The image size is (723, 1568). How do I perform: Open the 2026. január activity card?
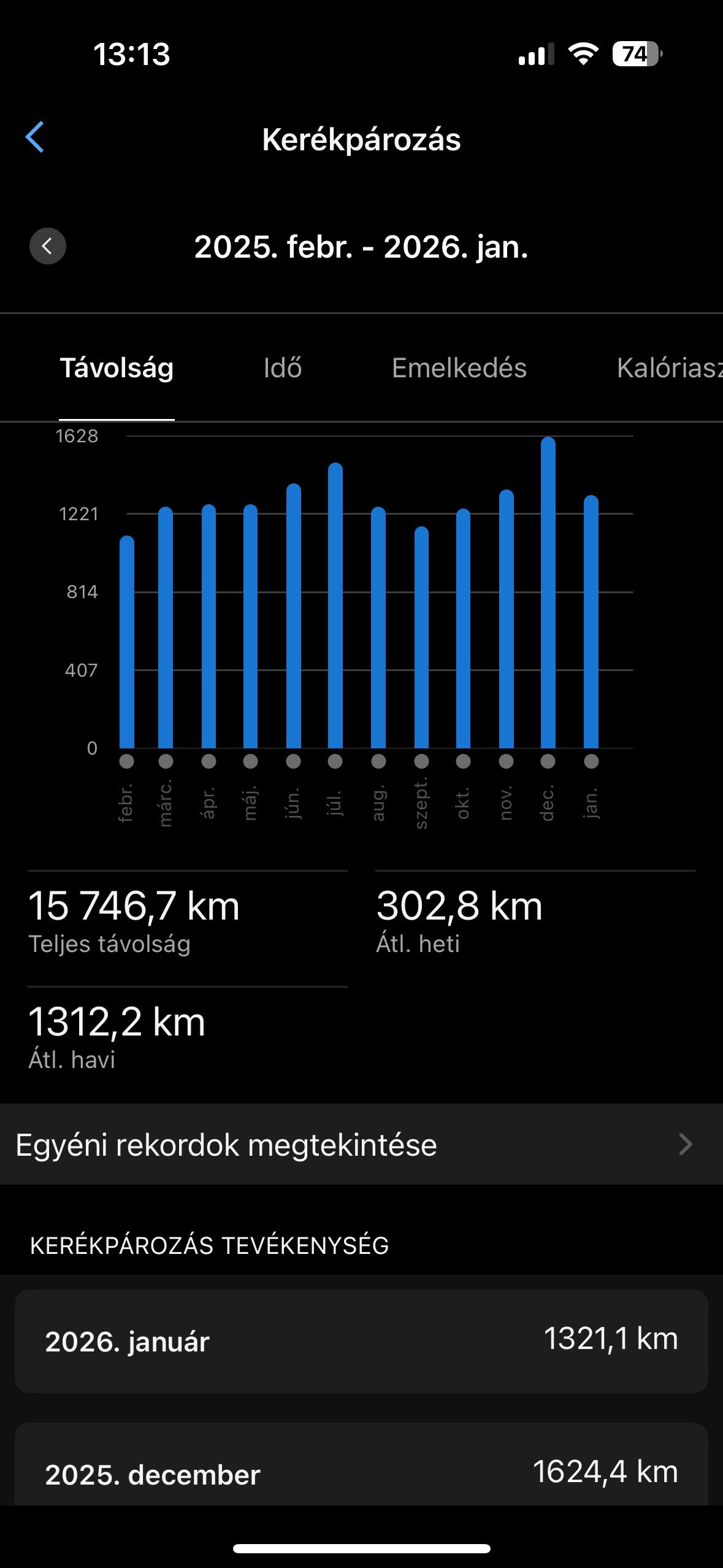point(361,1341)
